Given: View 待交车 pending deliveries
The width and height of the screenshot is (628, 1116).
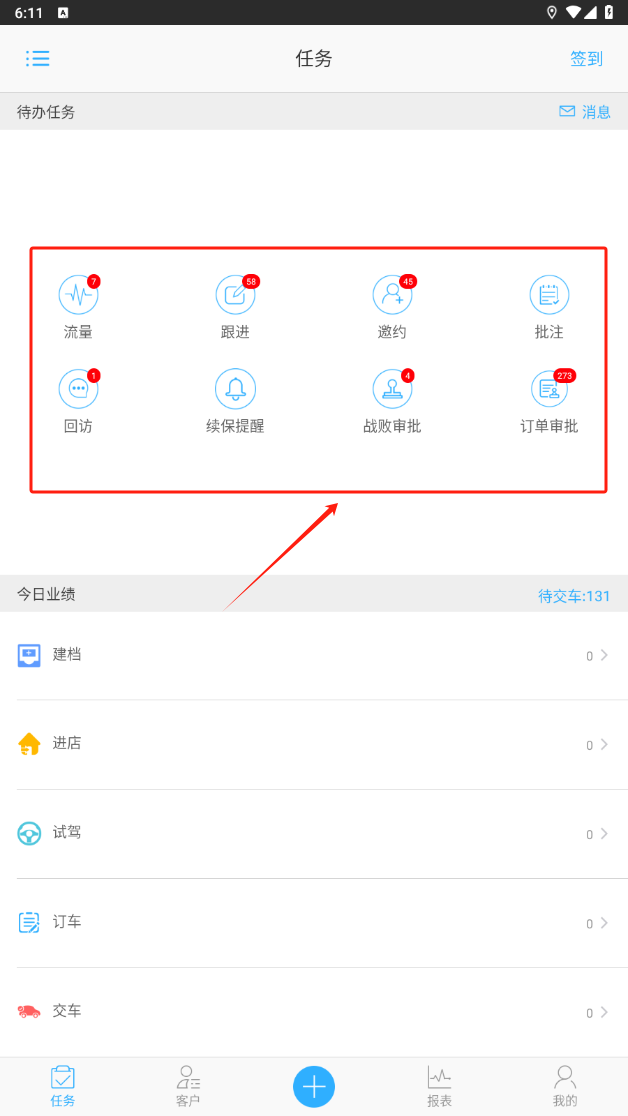Looking at the screenshot, I should coord(574,596).
